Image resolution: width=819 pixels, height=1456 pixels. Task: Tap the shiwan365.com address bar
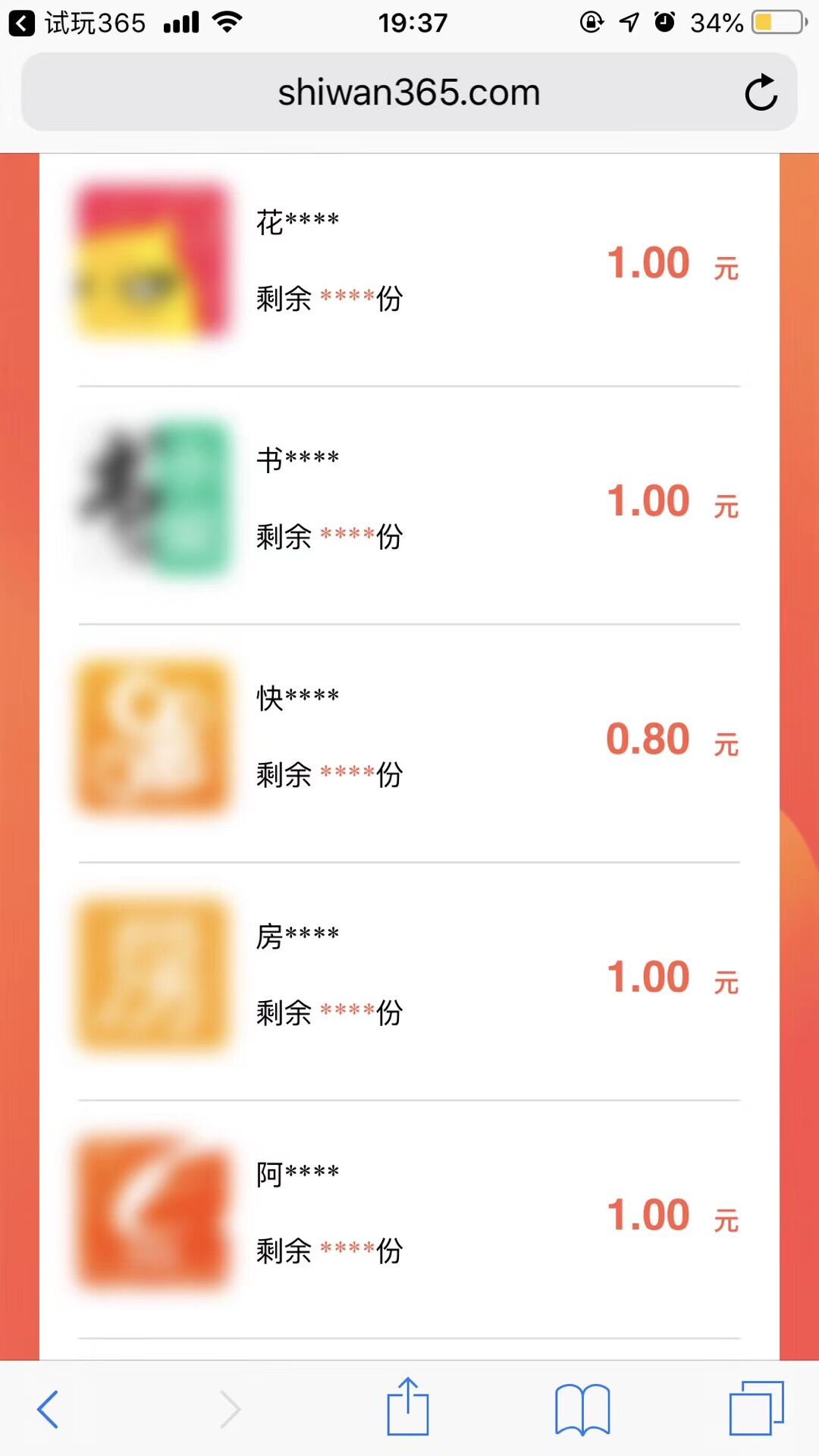(409, 93)
